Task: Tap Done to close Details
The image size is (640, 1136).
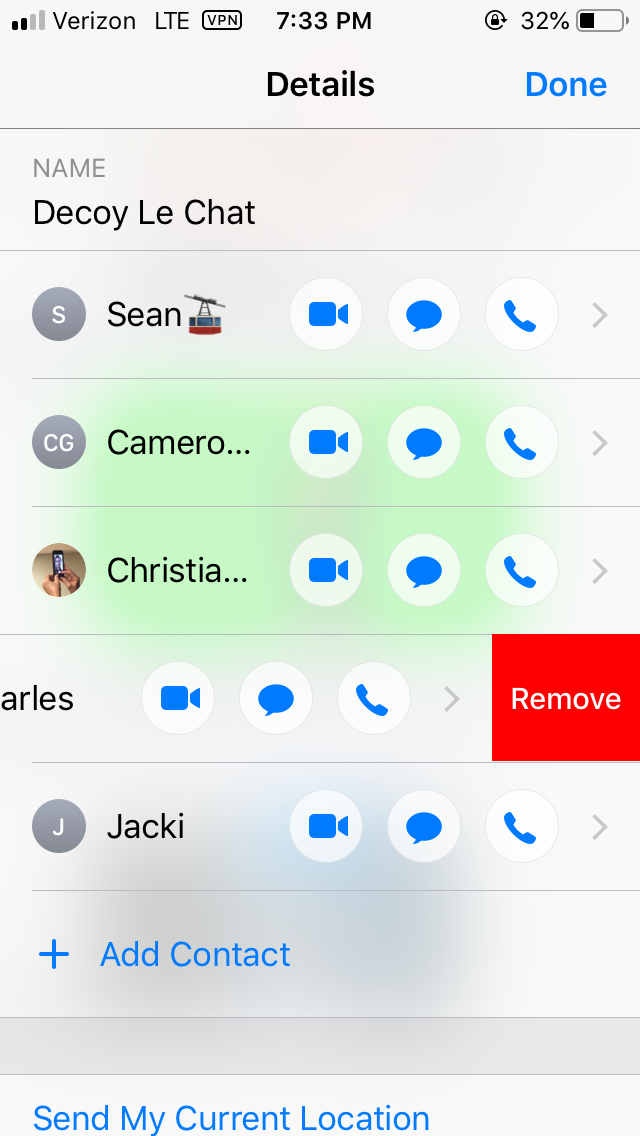Action: coord(565,85)
